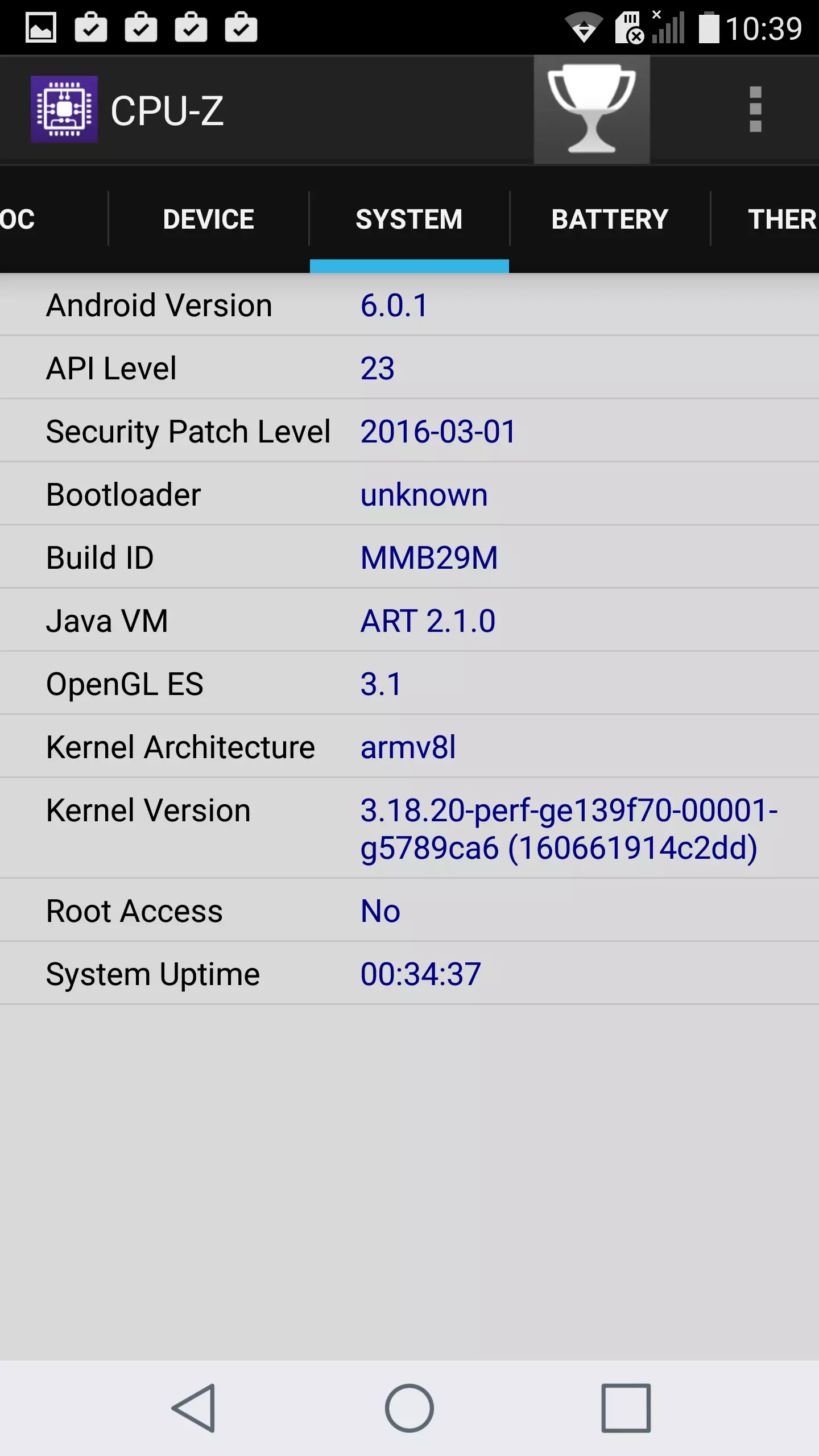Screen dimensions: 819x1456
Task: Open the recent apps view
Action: tap(626, 1408)
